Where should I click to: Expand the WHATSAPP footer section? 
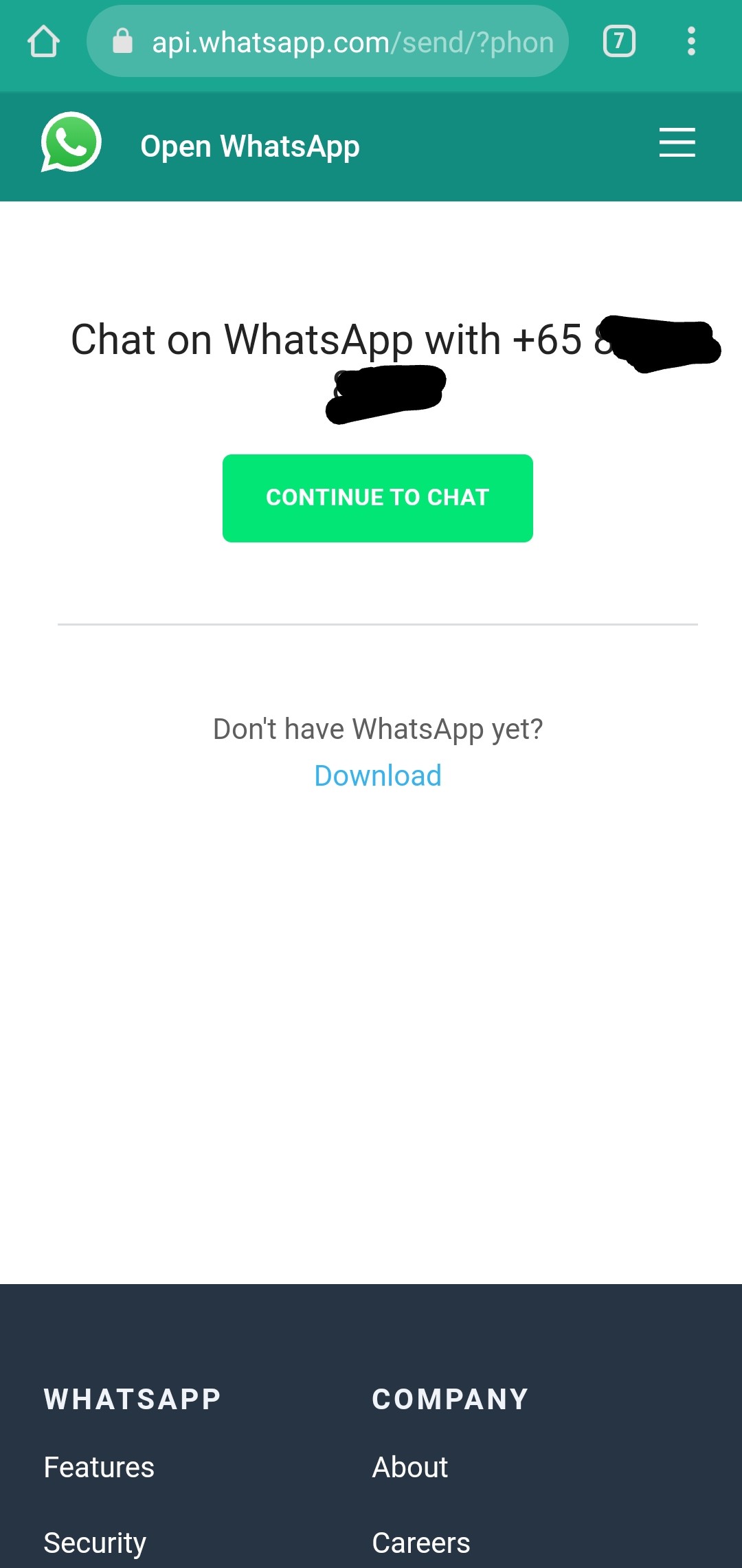131,1399
